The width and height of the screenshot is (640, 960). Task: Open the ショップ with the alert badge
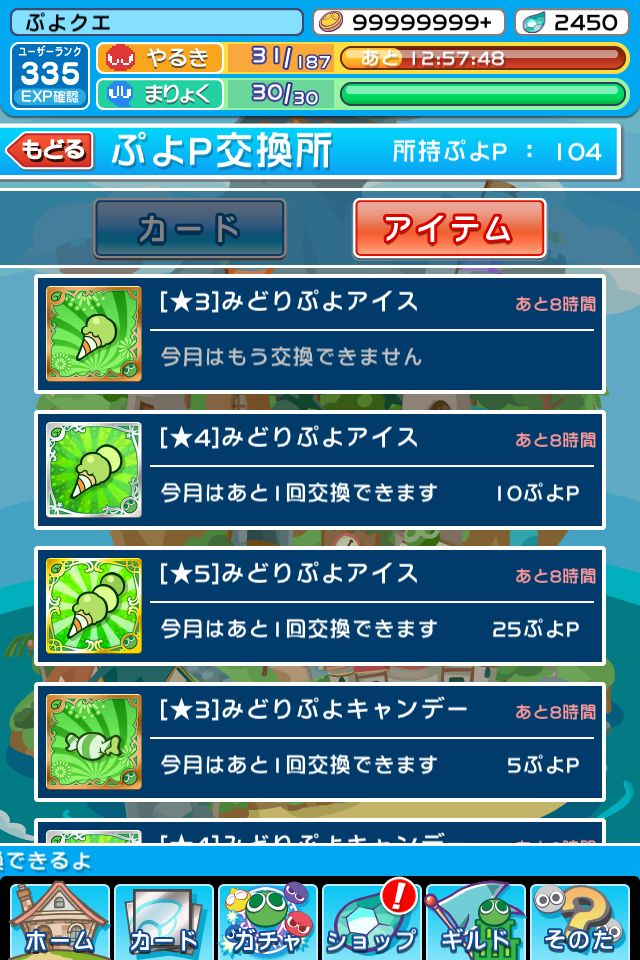(372, 922)
